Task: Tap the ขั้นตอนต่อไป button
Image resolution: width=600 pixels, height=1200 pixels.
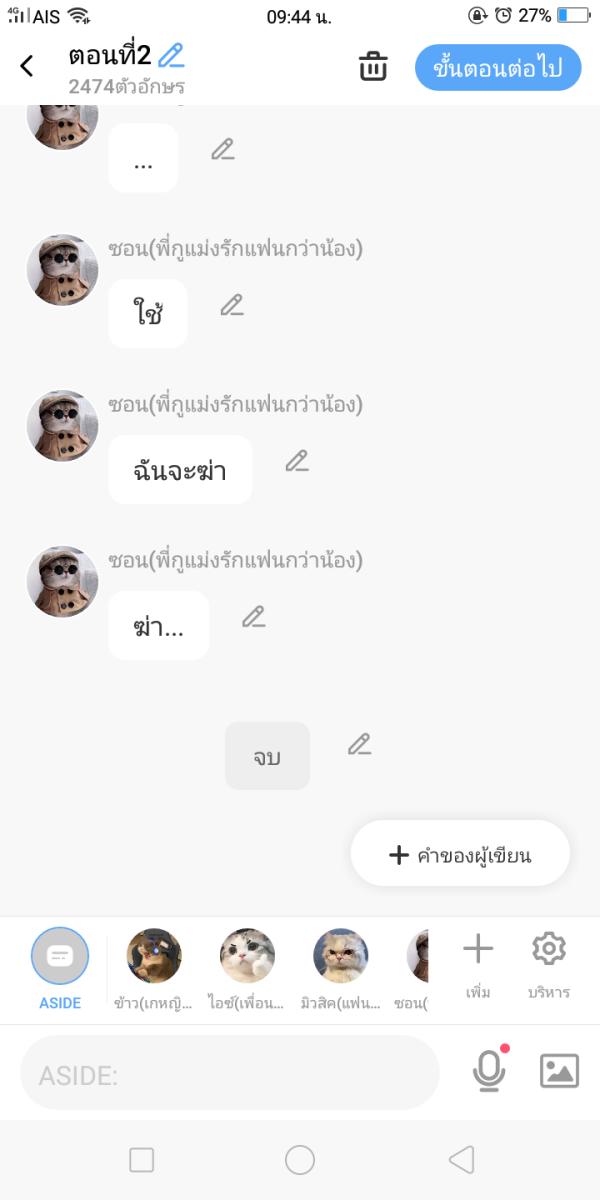Action: (497, 67)
